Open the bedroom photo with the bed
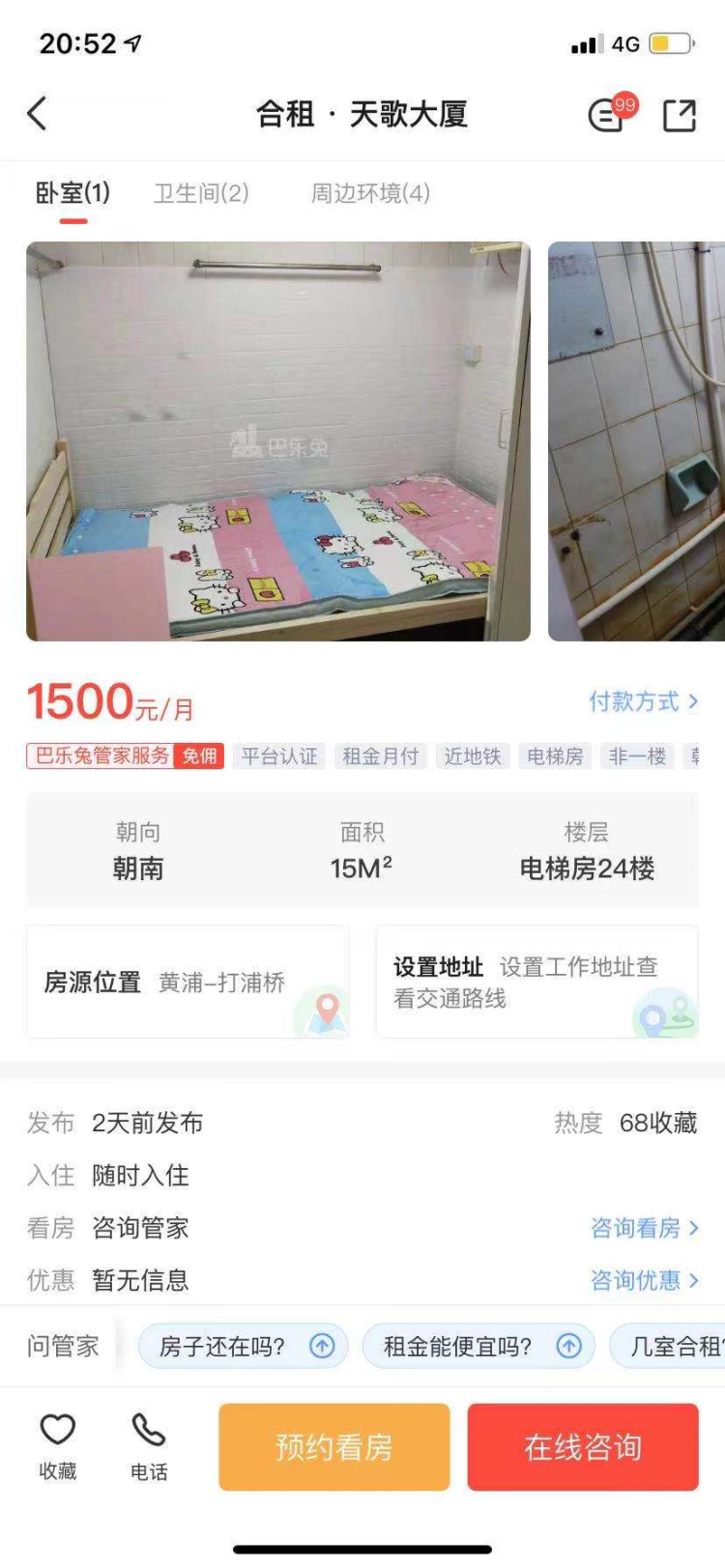725x1568 pixels. click(x=278, y=441)
